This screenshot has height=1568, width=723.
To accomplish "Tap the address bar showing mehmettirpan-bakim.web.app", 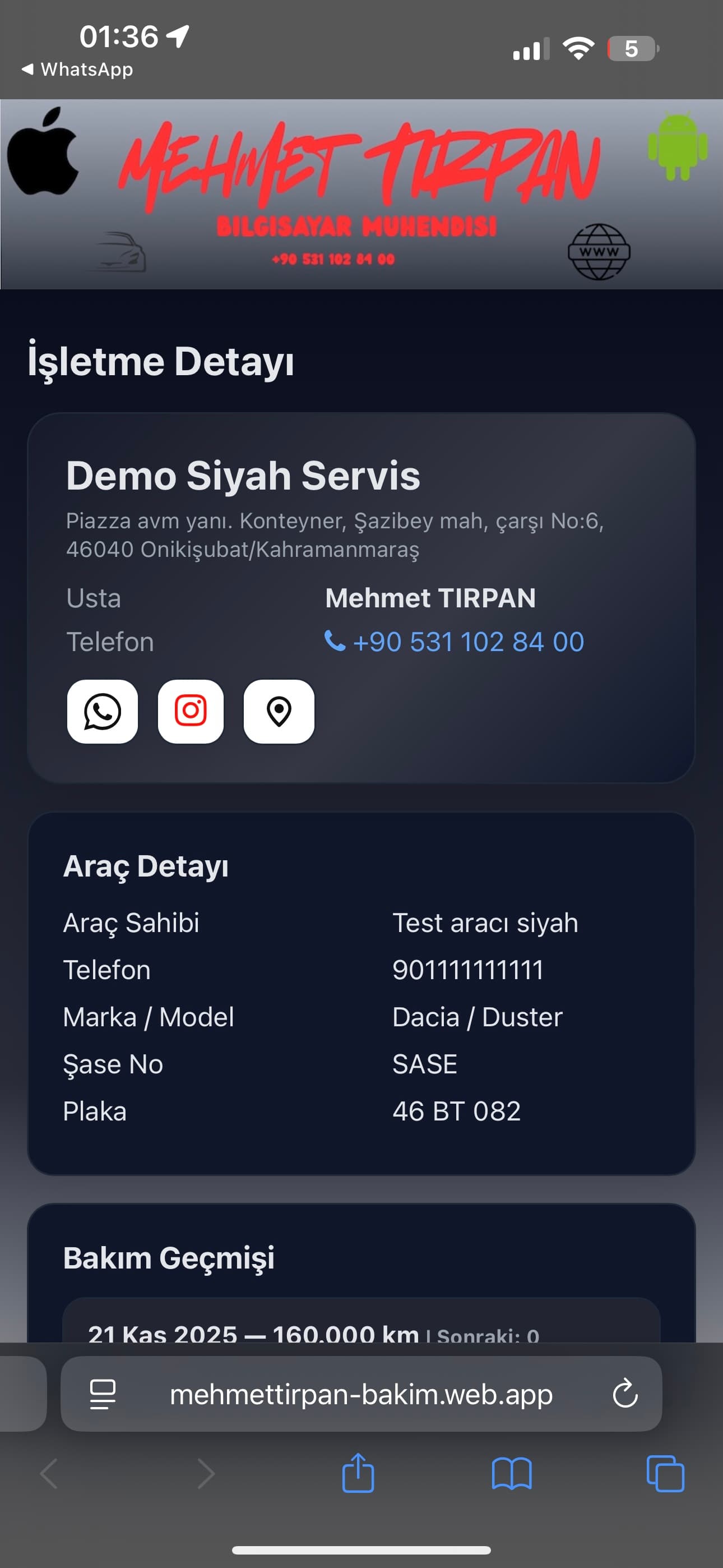I will [361, 1395].
